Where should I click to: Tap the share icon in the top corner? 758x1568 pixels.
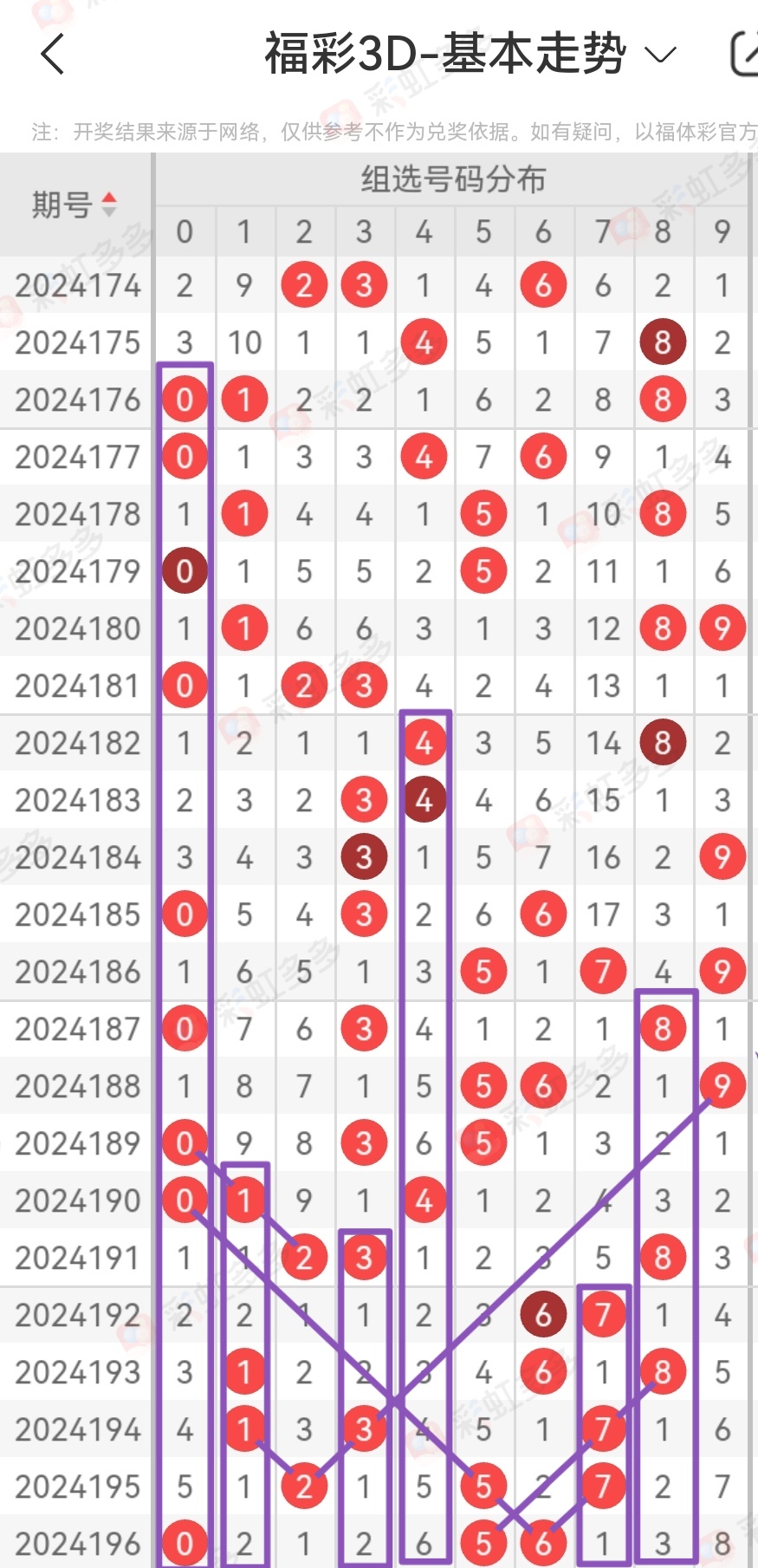pyautogui.click(x=743, y=54)
